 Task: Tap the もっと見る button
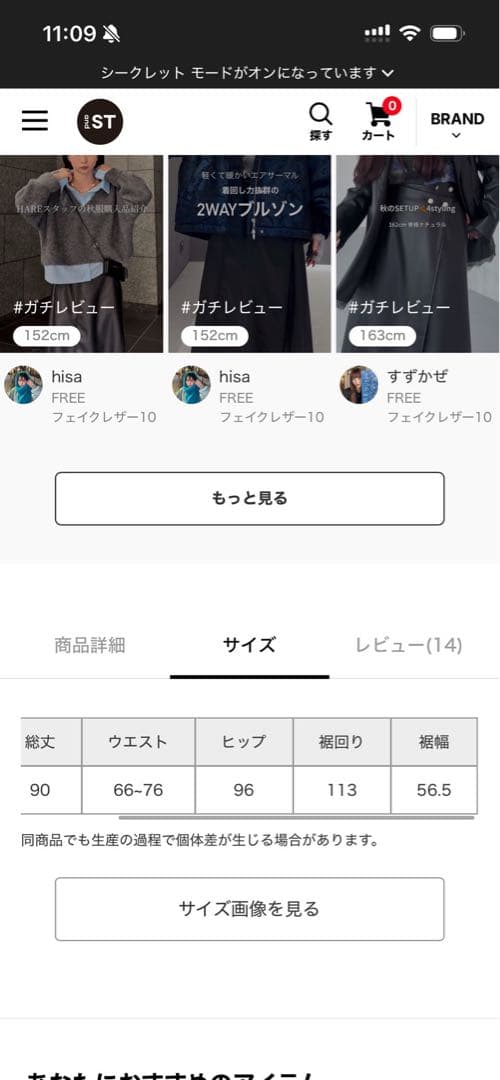click(x=249, y=499)
